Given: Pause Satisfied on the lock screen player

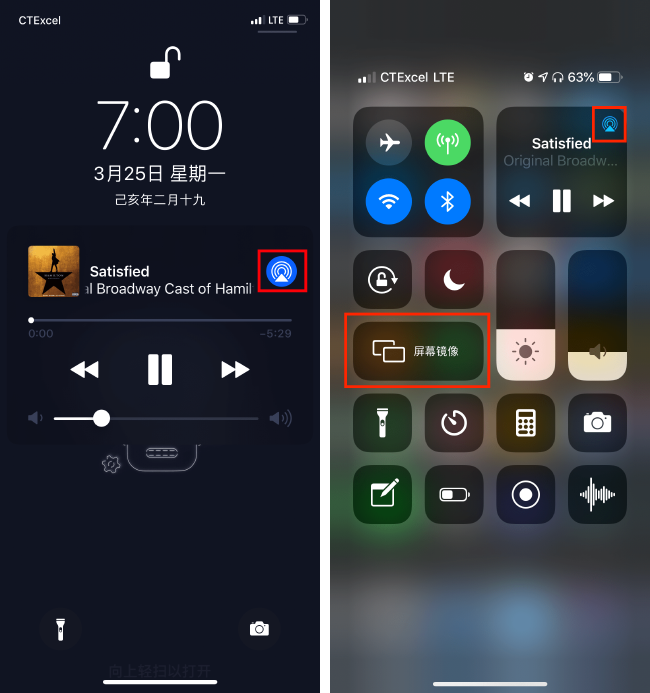Looking at the screenshot, I should (160, 369).
